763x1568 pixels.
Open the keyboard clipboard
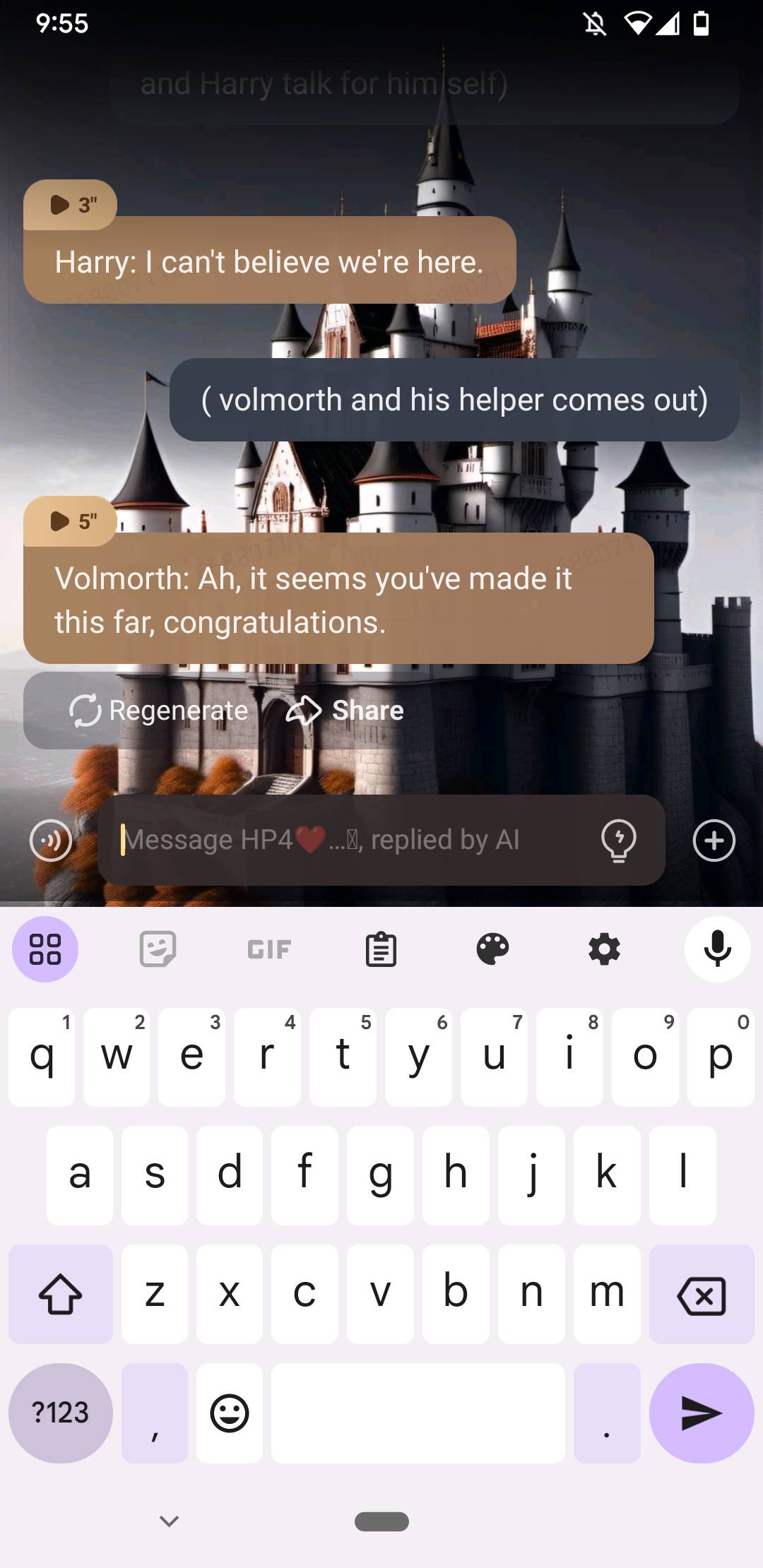381,949
